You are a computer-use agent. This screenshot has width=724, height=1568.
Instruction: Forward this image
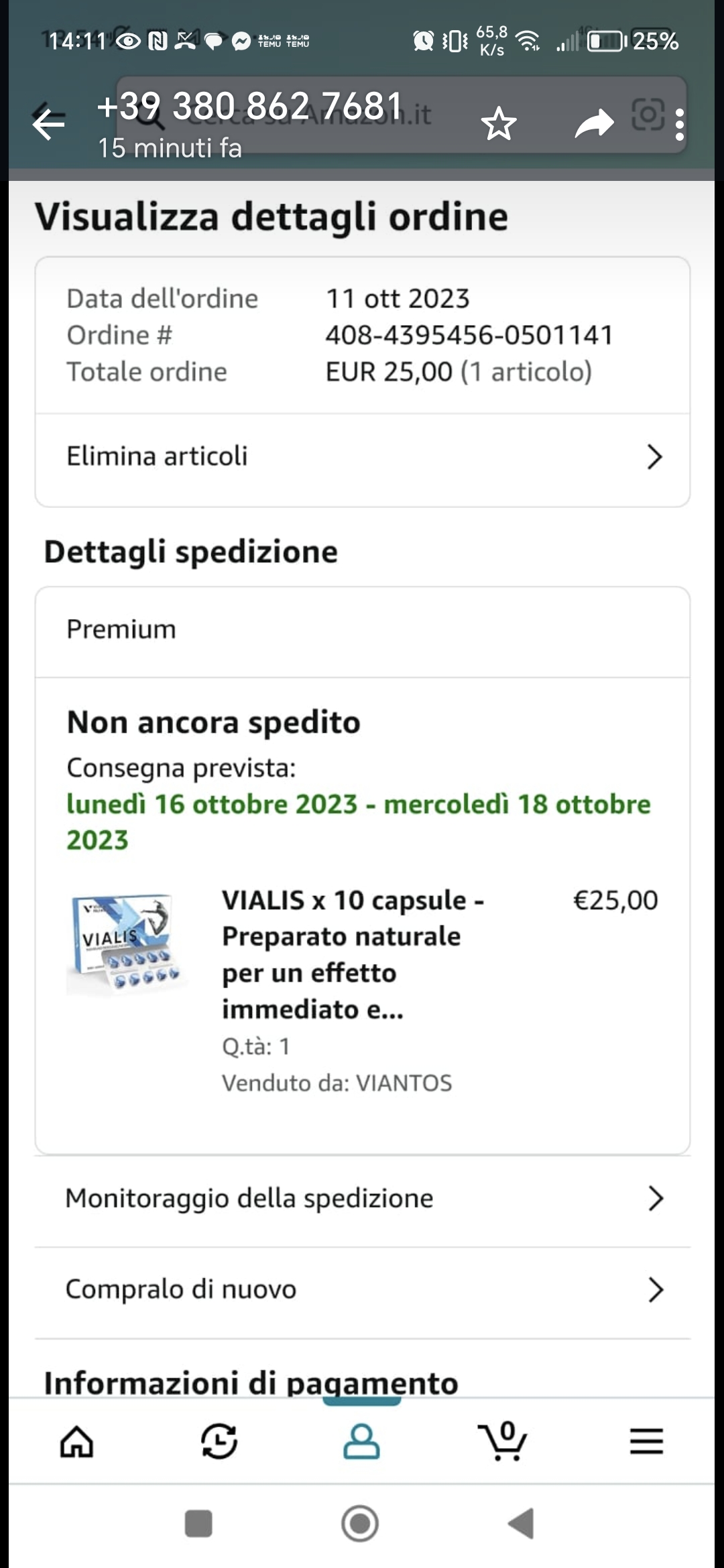pos(594,124)
